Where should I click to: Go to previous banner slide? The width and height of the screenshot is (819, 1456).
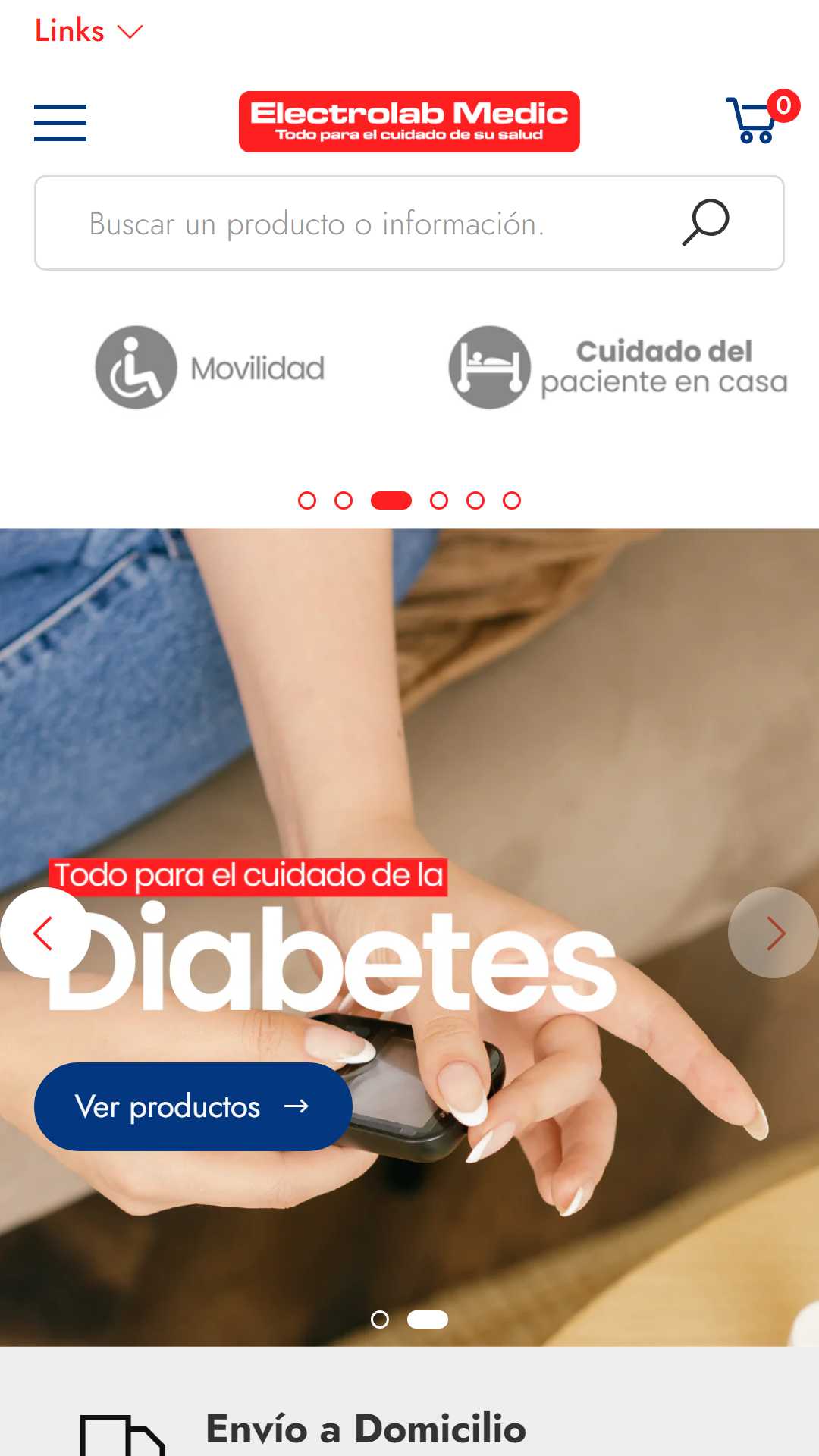[44, 933]
